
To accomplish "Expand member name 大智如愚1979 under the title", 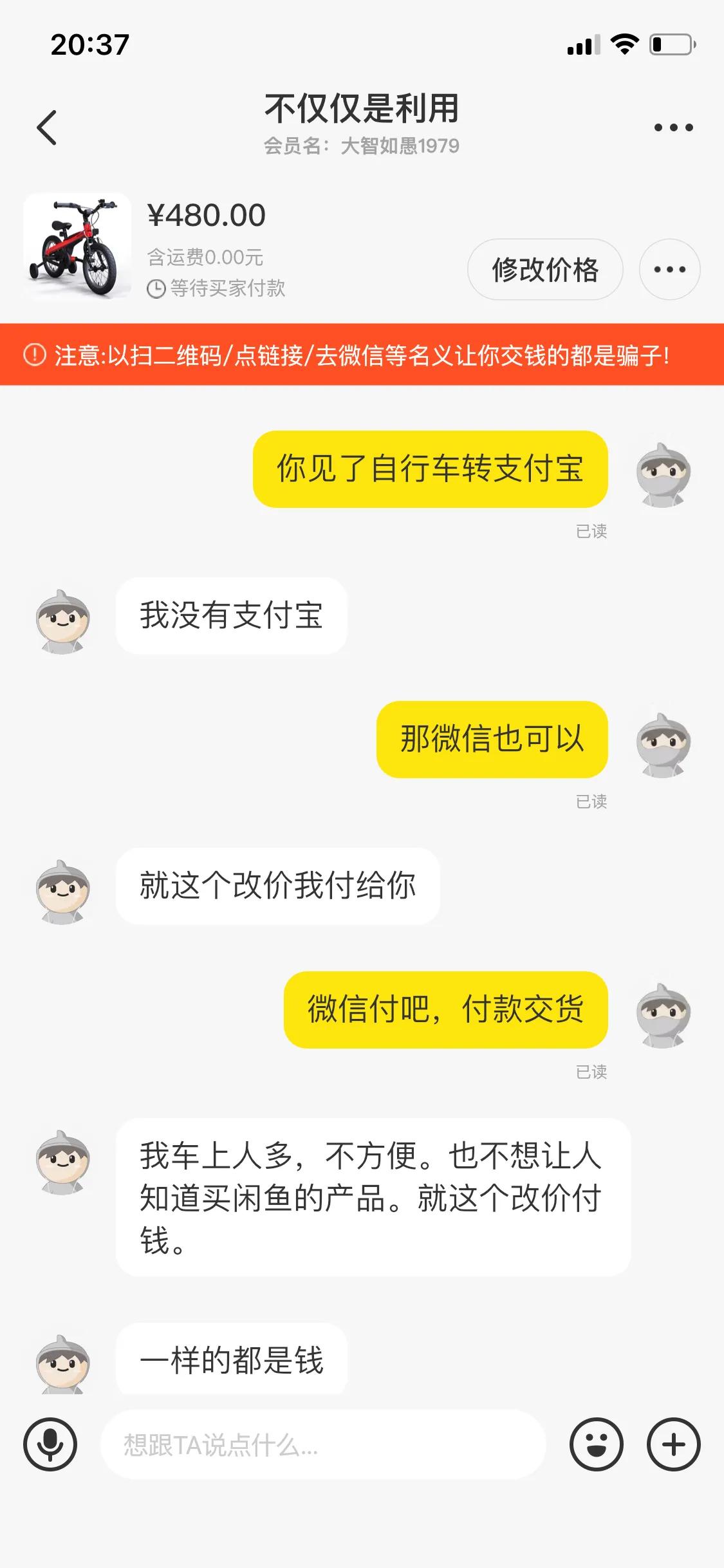I will point(362,146).
